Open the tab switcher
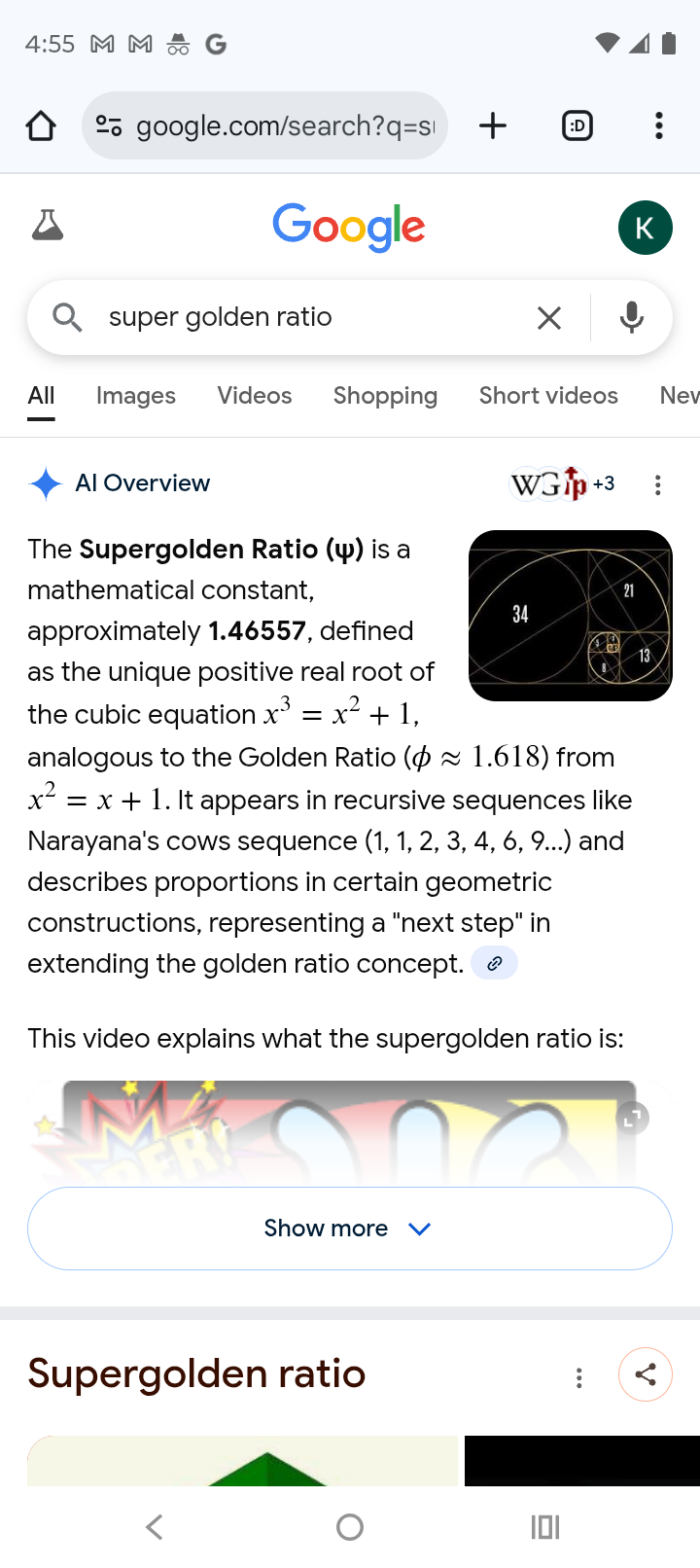The image size is (700, 1568). pyautogui.click(x=577, y=125)
